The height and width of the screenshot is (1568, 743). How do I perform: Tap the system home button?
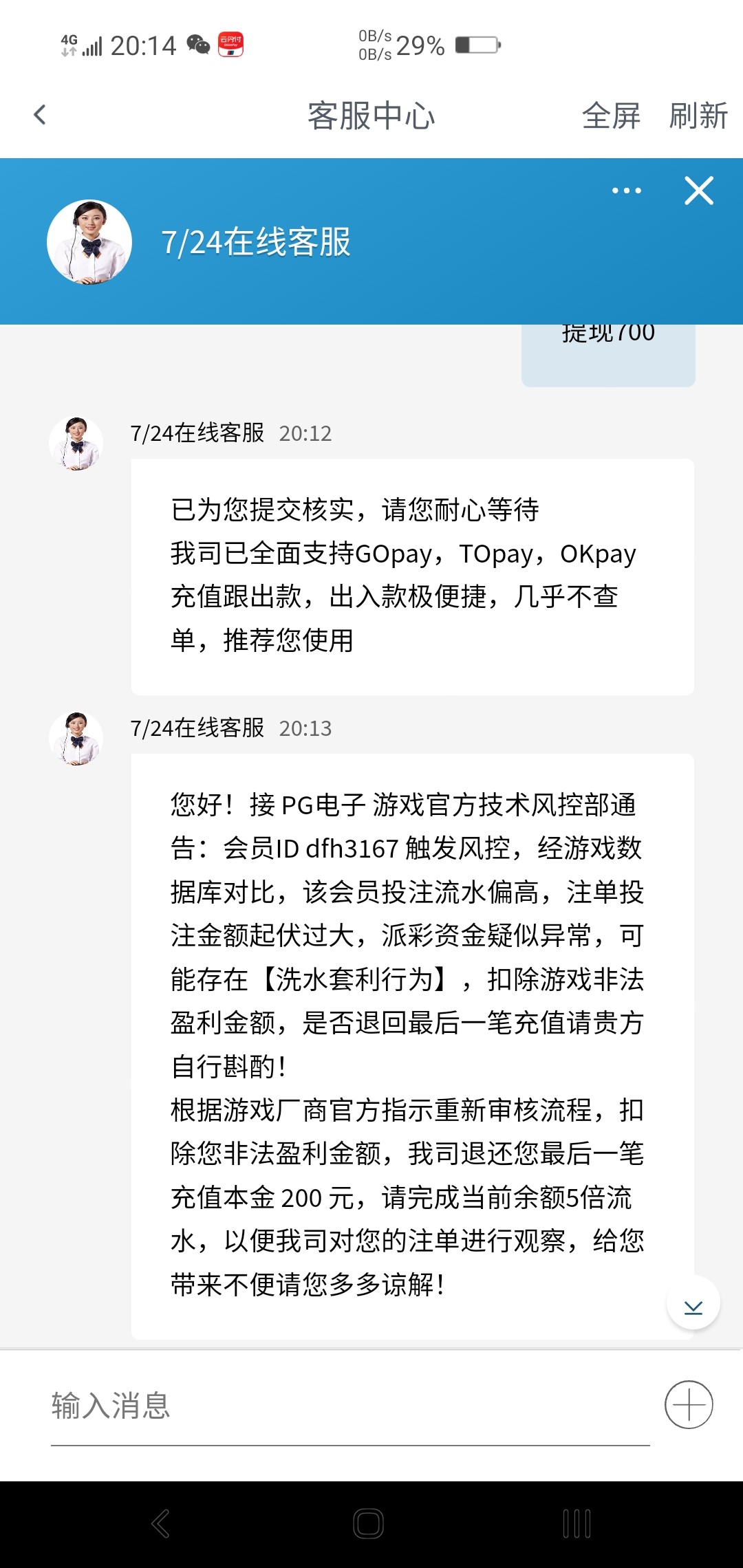point(368,1523)
